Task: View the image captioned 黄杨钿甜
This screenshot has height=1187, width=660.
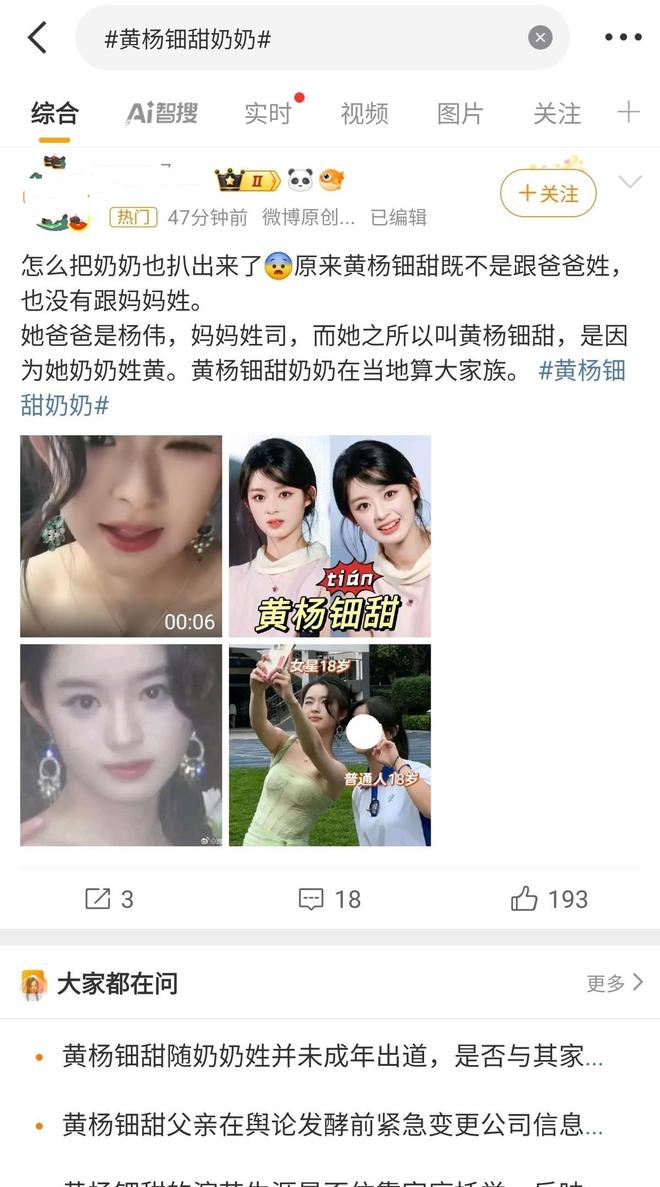Action: click(330, 535)
